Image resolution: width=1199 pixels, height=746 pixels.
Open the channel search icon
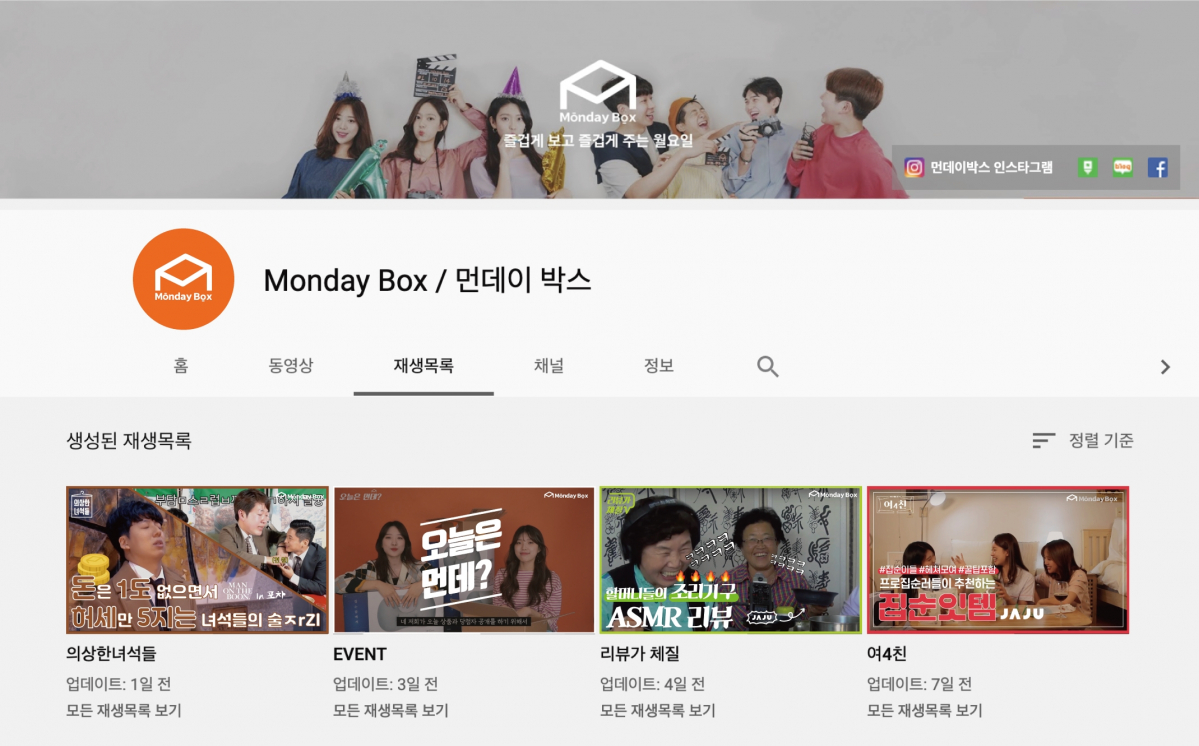[767, 366]
